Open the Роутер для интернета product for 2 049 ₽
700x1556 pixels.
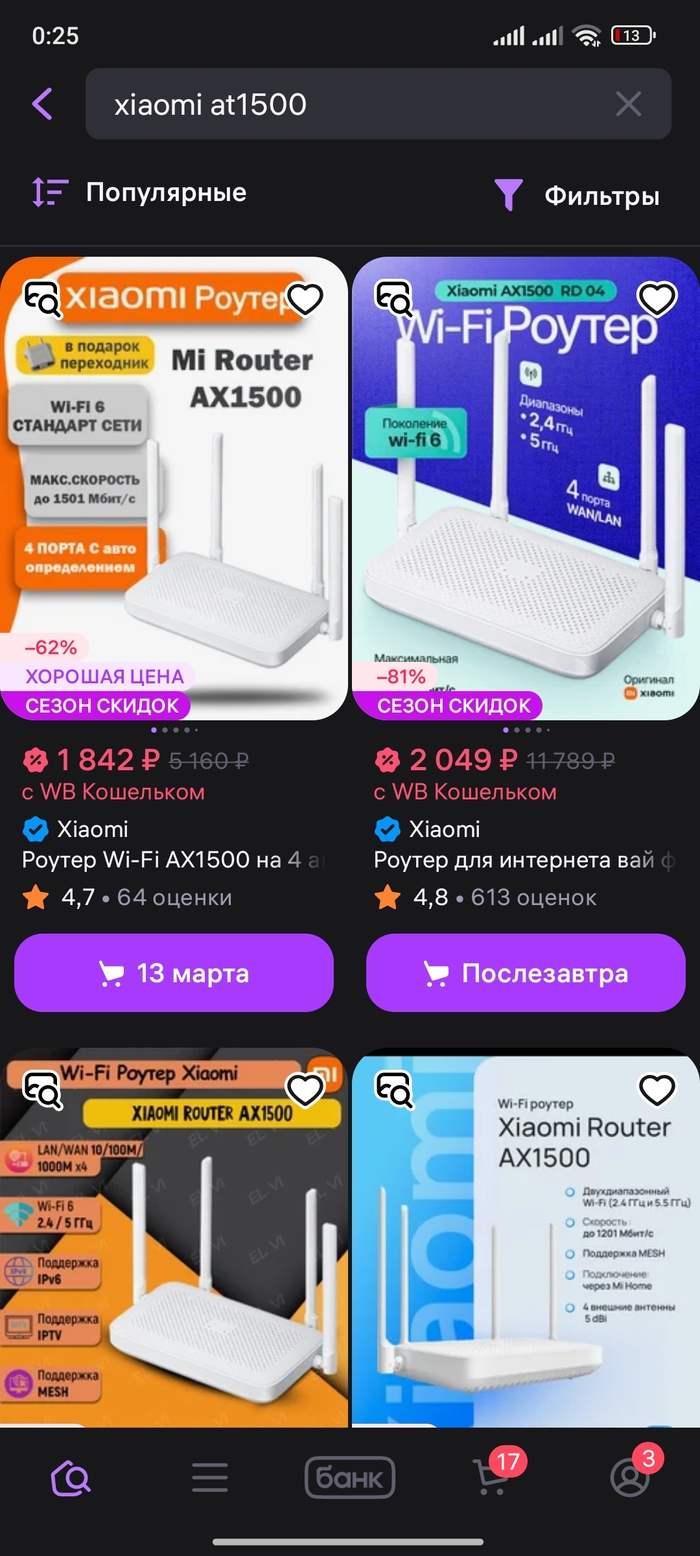(526, 860)
